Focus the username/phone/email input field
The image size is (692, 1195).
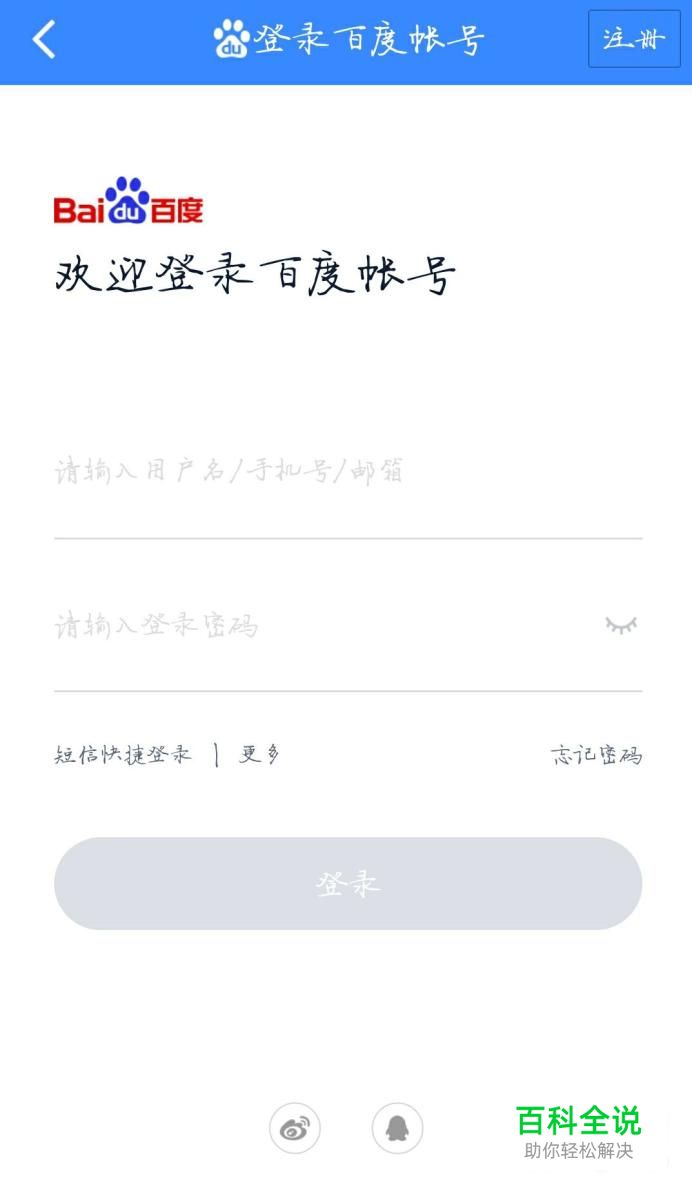pyautogui.click(x=347, y=472)
